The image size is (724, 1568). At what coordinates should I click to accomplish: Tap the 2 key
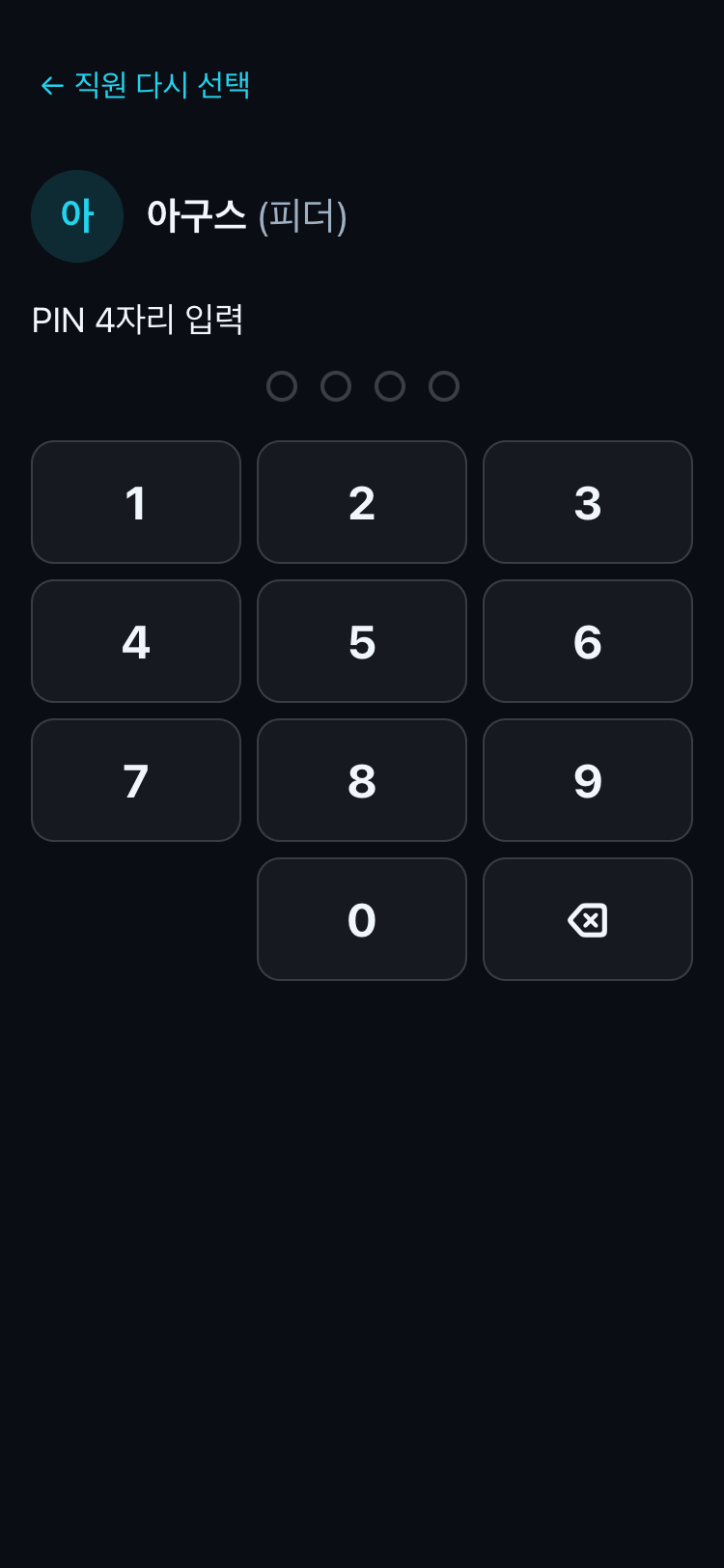tap(362, 502)
